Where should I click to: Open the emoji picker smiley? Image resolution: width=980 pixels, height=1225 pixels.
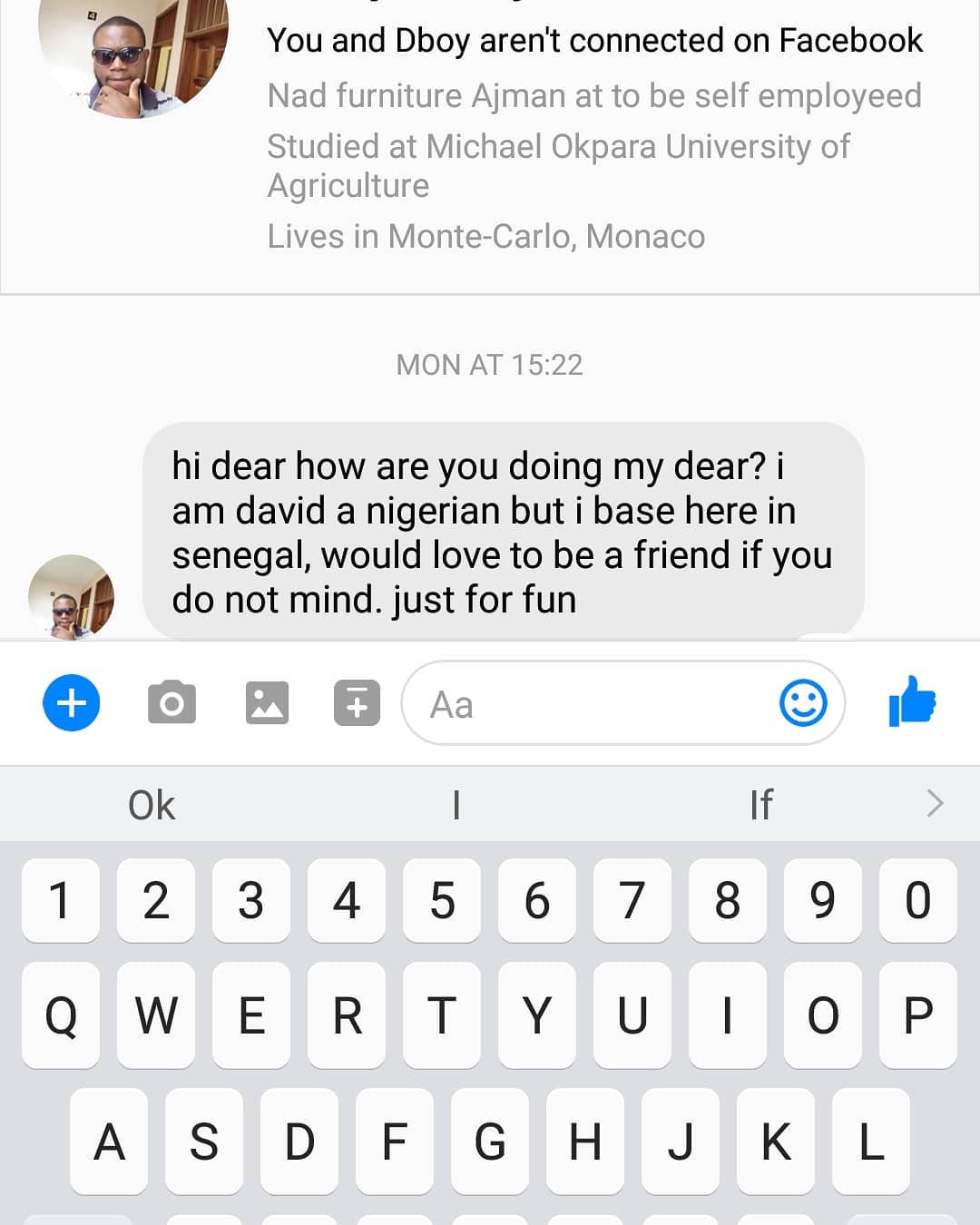(x=803, y=703)
